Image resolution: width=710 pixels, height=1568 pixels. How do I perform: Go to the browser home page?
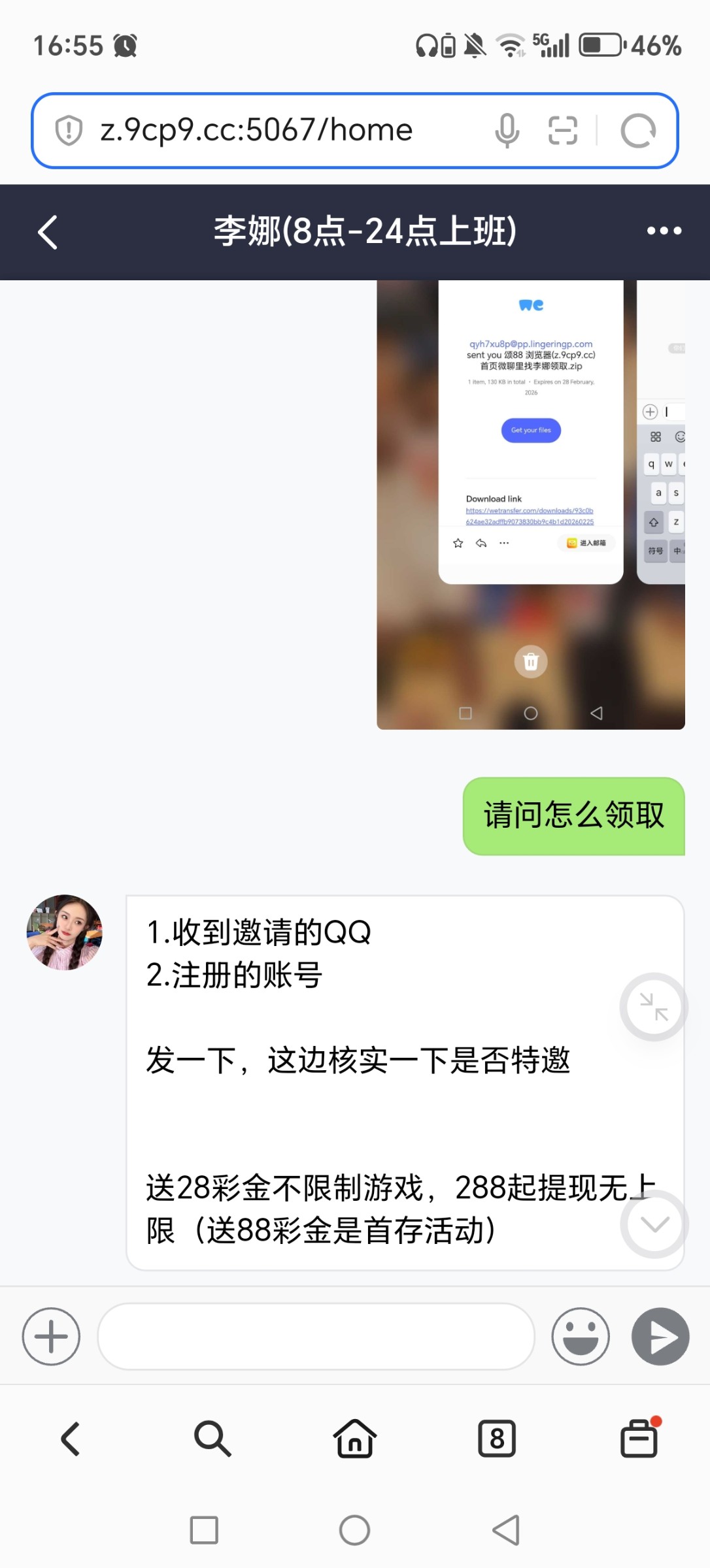click(355, 1439)
